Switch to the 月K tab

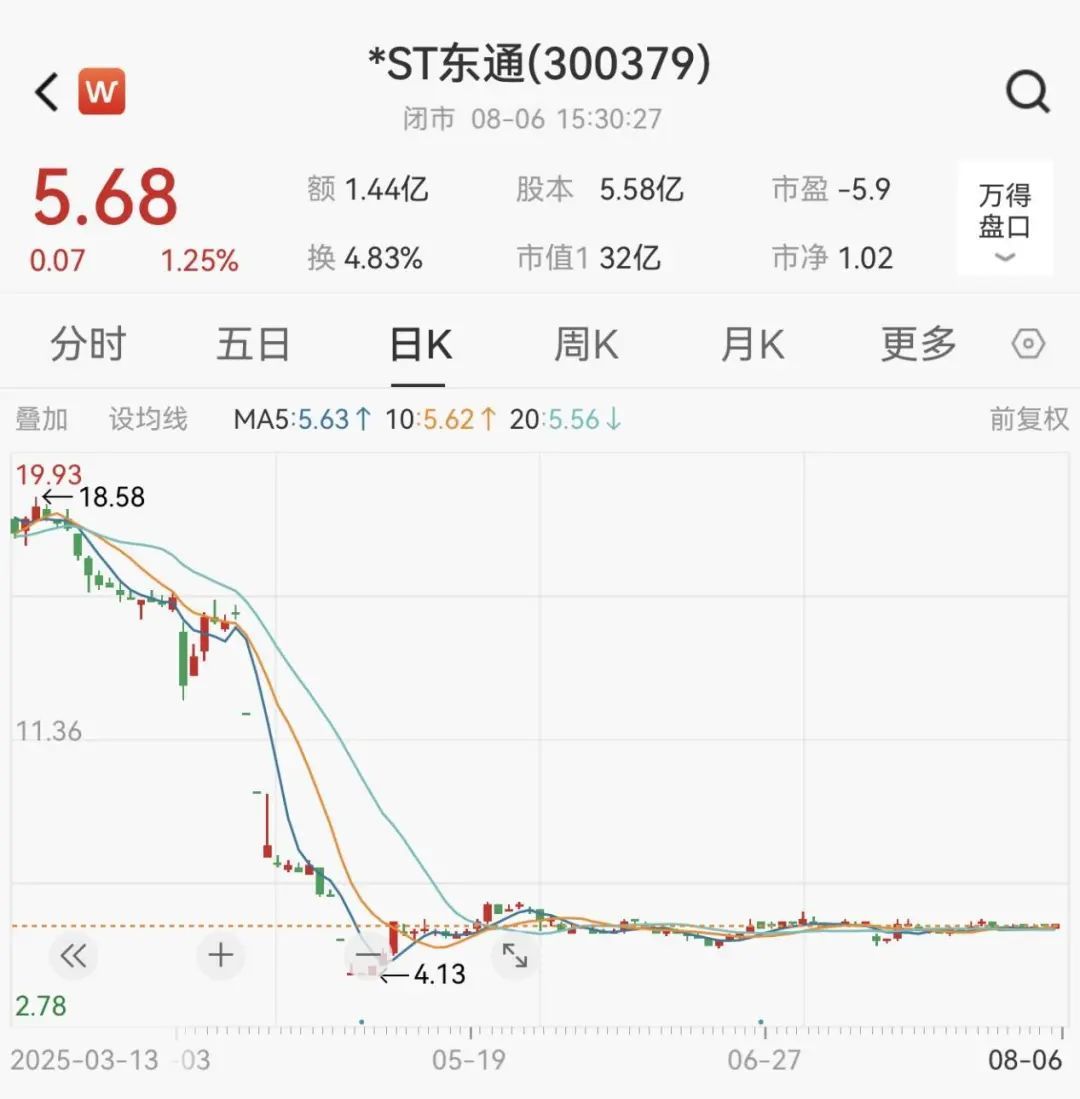pos(752,345)
